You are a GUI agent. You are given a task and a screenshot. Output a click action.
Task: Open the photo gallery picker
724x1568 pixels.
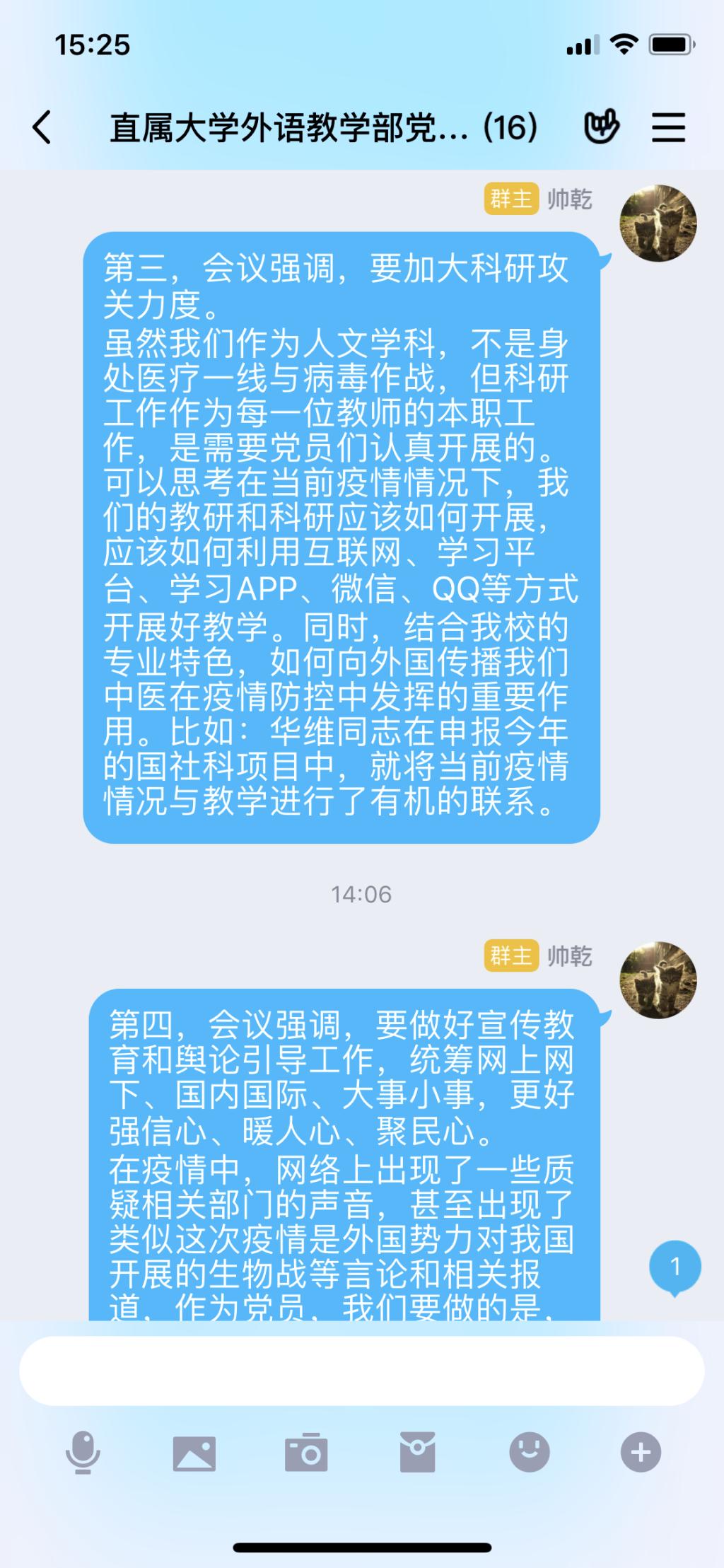coord(194,1453)
